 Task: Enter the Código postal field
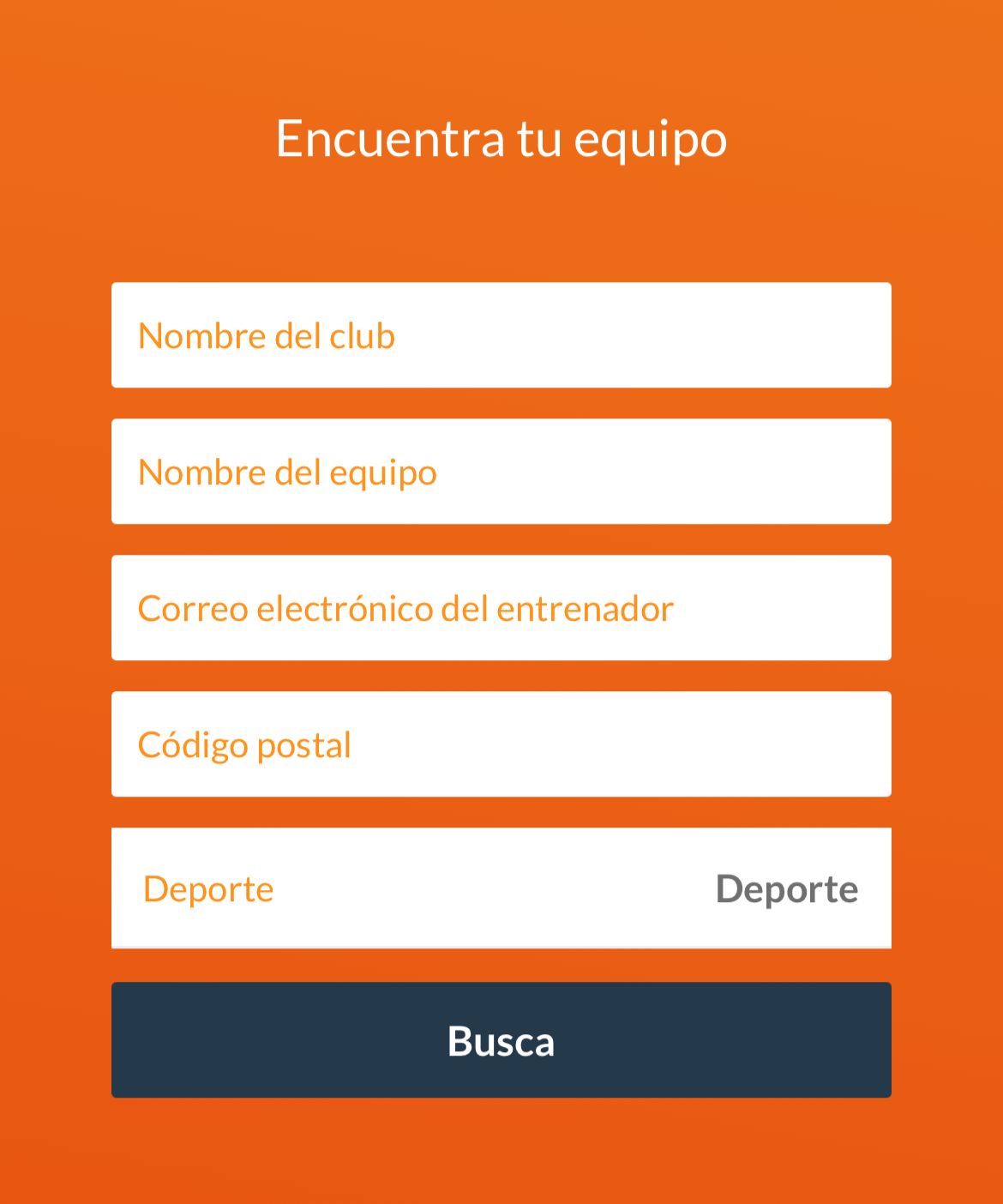501,744
